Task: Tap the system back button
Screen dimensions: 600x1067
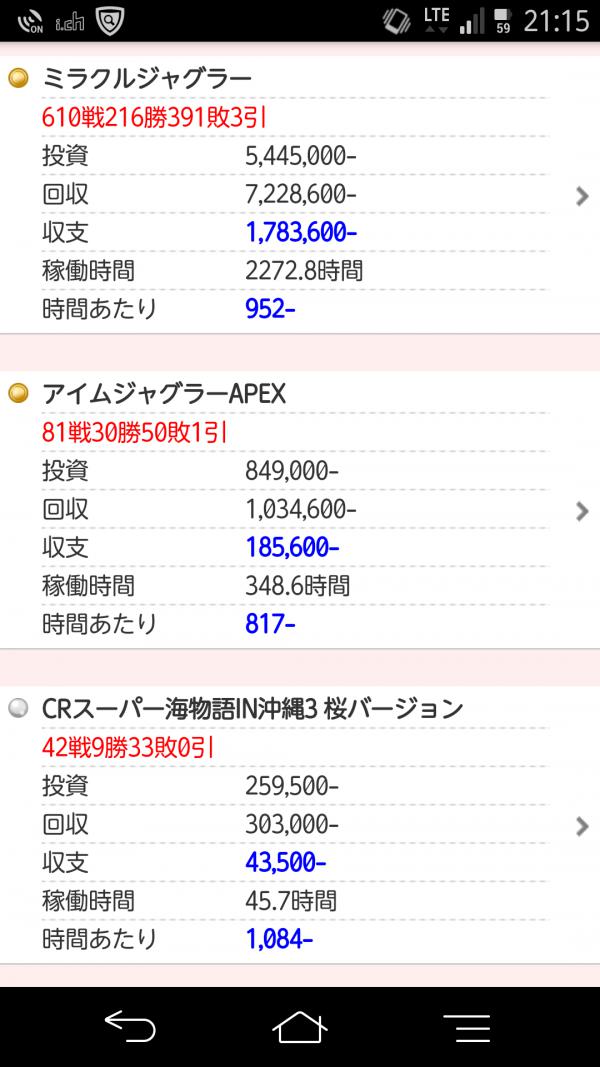Action: tap(131, 1027)
